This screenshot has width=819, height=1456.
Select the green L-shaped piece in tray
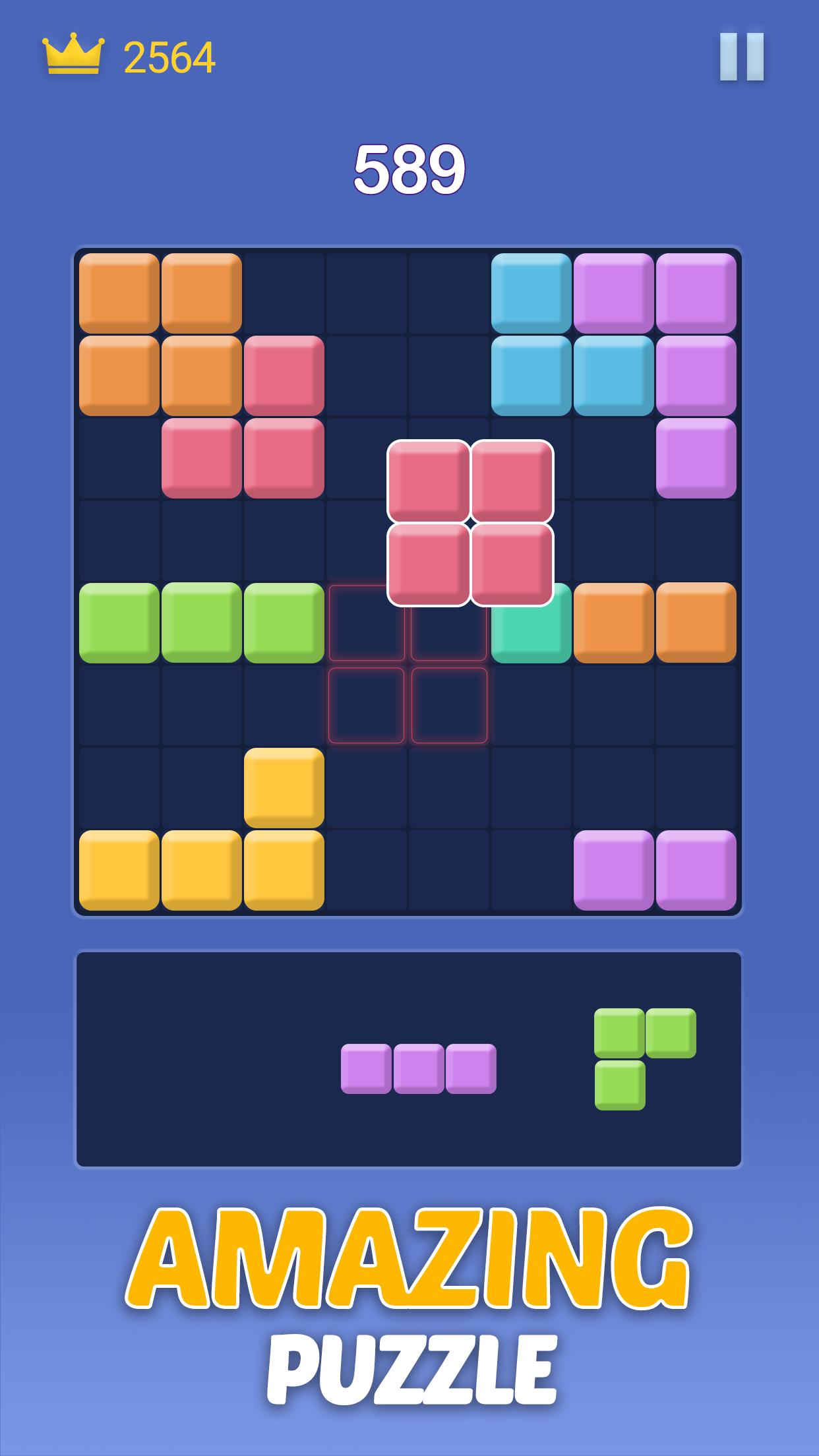[645, 1059]
